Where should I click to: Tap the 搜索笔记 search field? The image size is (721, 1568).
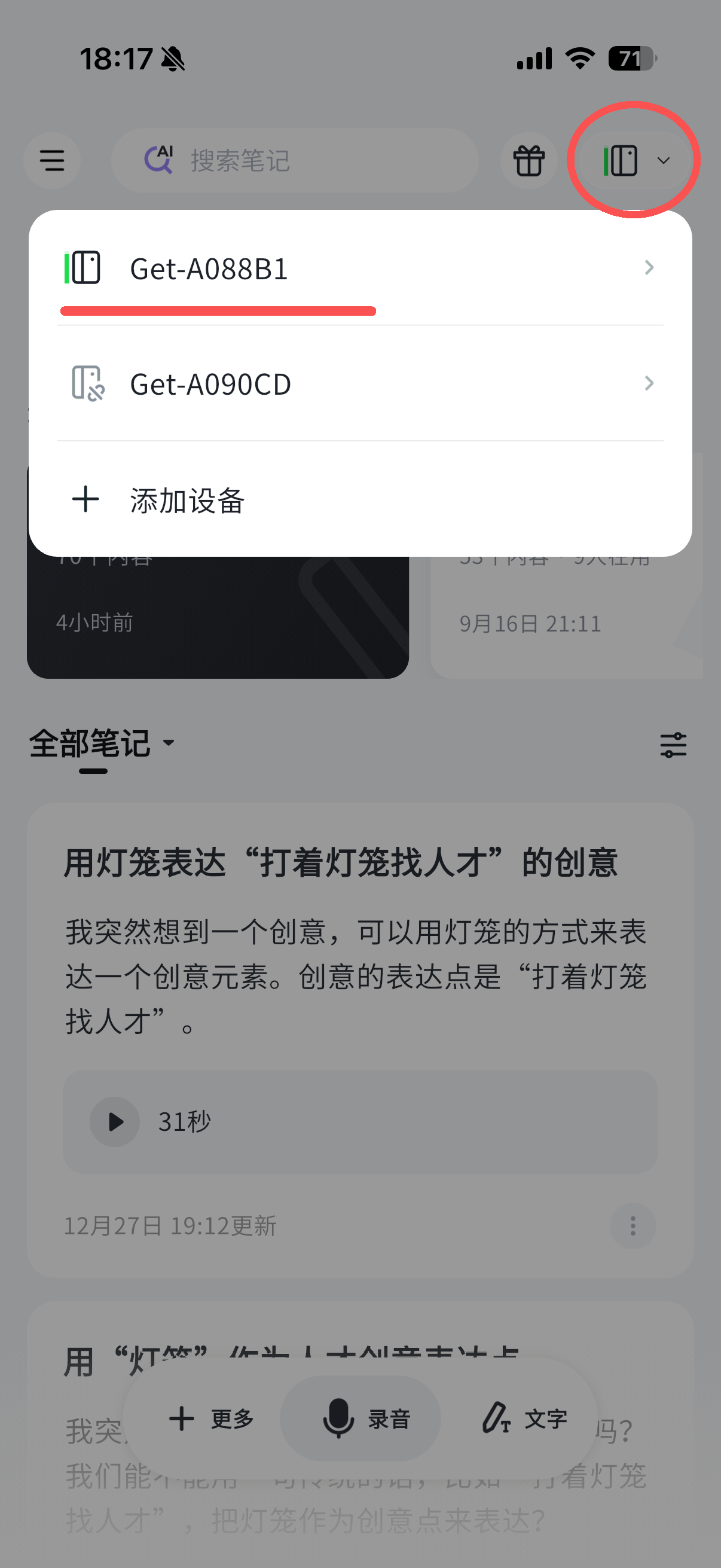(295, 161)
